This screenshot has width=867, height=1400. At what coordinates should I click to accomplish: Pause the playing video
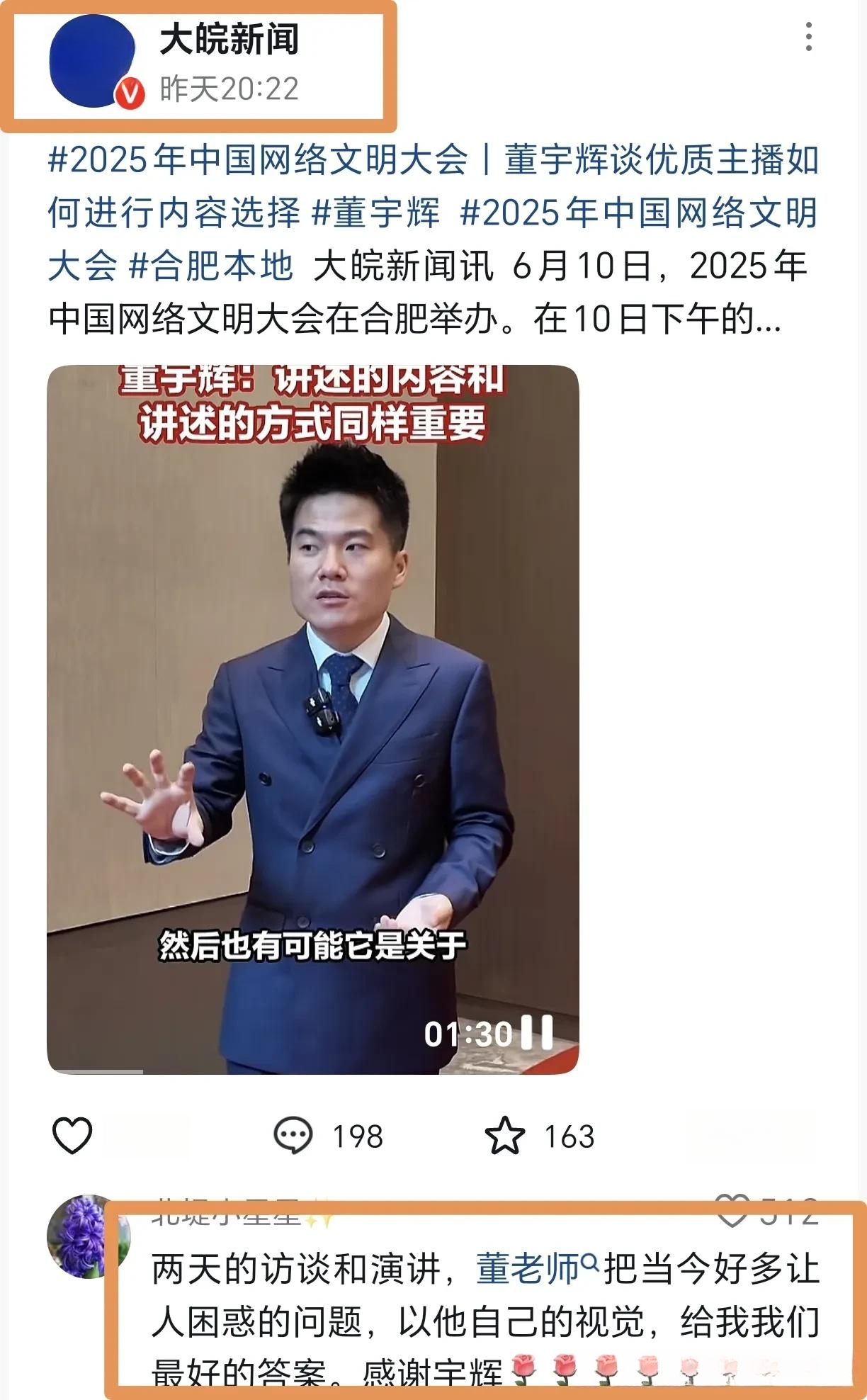pyautogui.click(x=537, y=1033)
